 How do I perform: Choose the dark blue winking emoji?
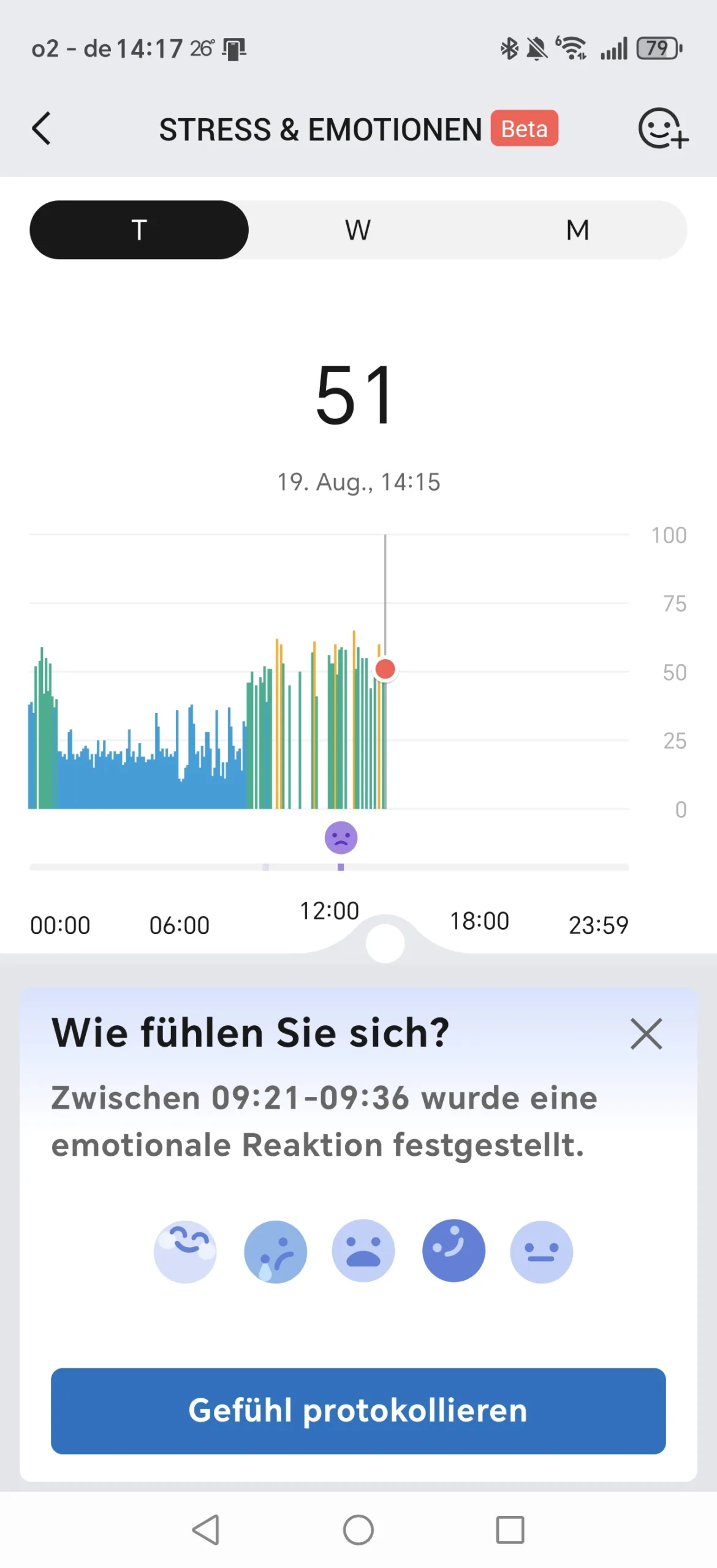coord(453,1249)
